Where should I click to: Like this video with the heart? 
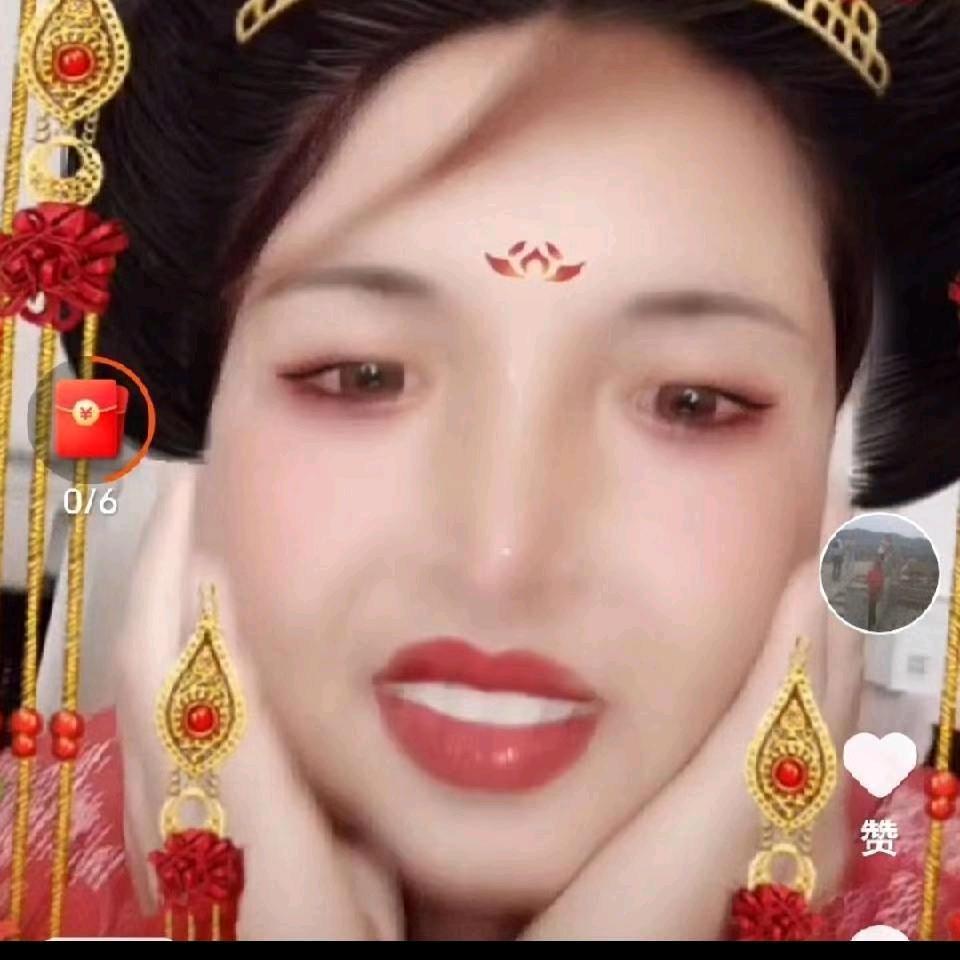879,764
